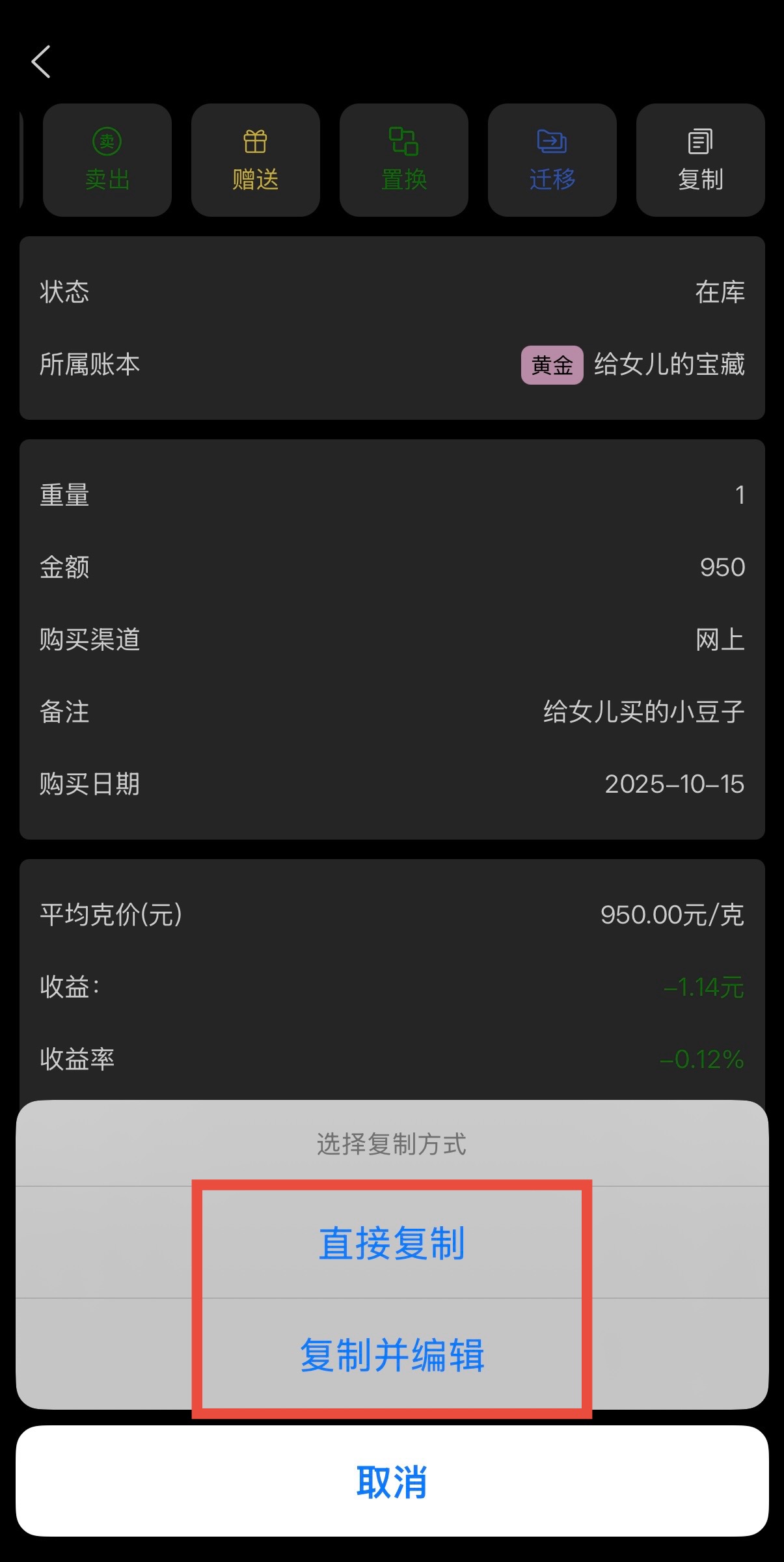
Task: Dismiss the sheet with 取消
Action: point(392,1481)
